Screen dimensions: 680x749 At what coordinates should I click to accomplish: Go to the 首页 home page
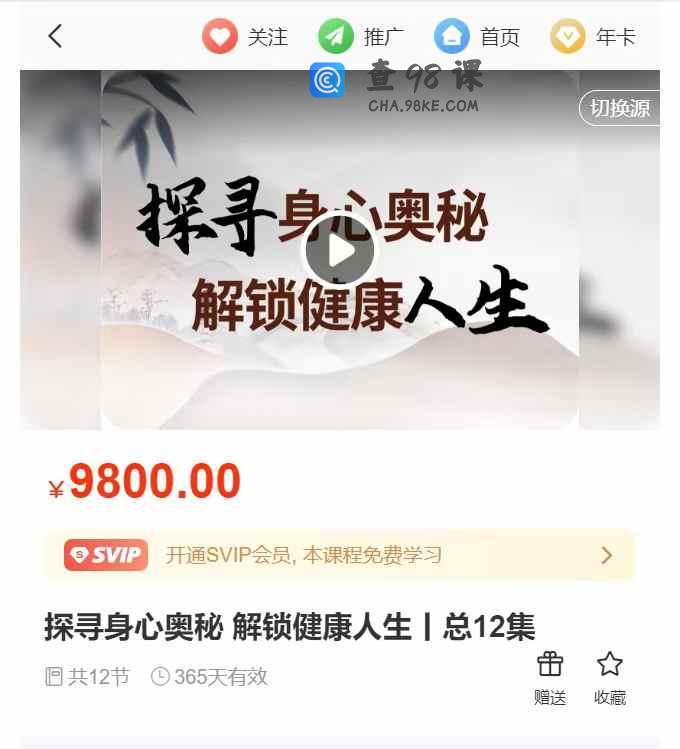point(477,37)
